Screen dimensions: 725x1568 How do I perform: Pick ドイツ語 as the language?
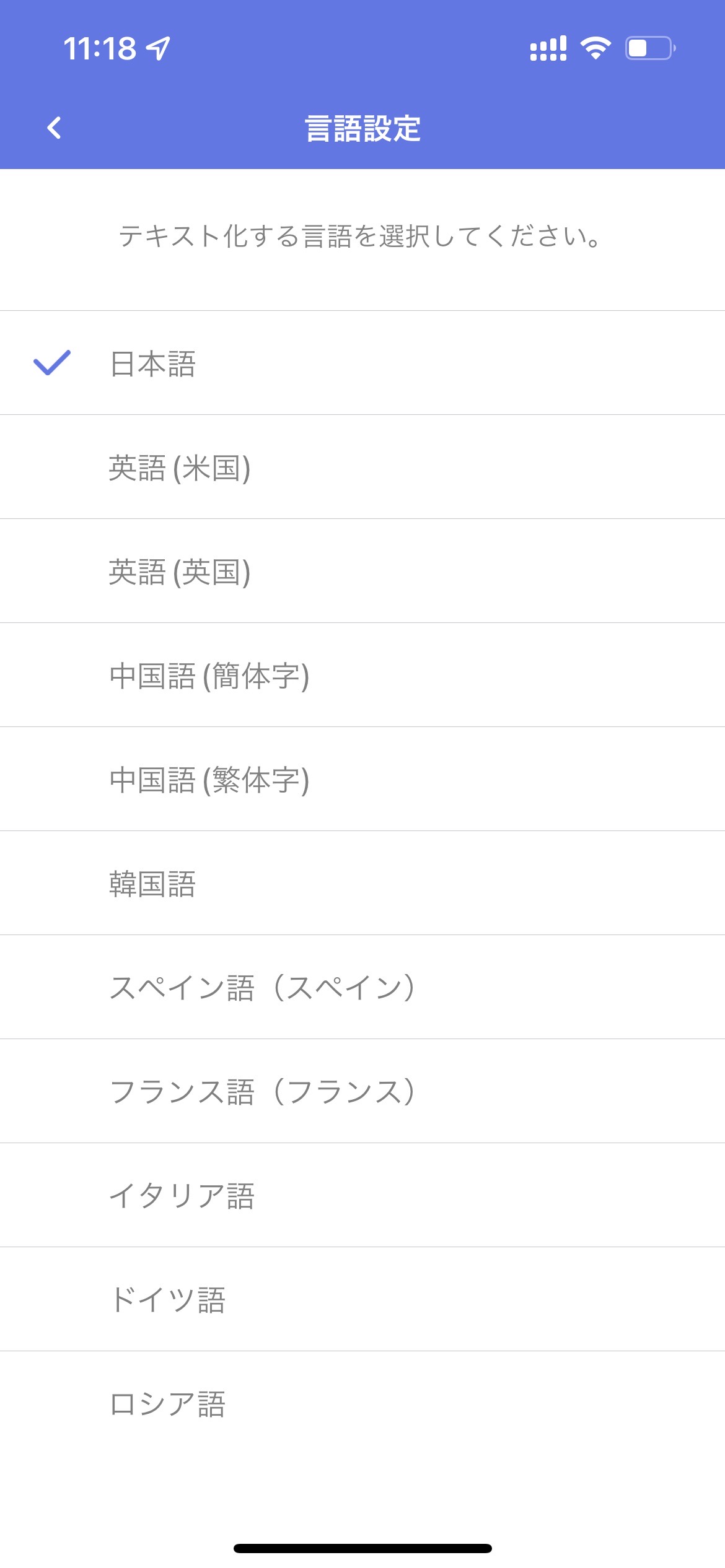362,1299
